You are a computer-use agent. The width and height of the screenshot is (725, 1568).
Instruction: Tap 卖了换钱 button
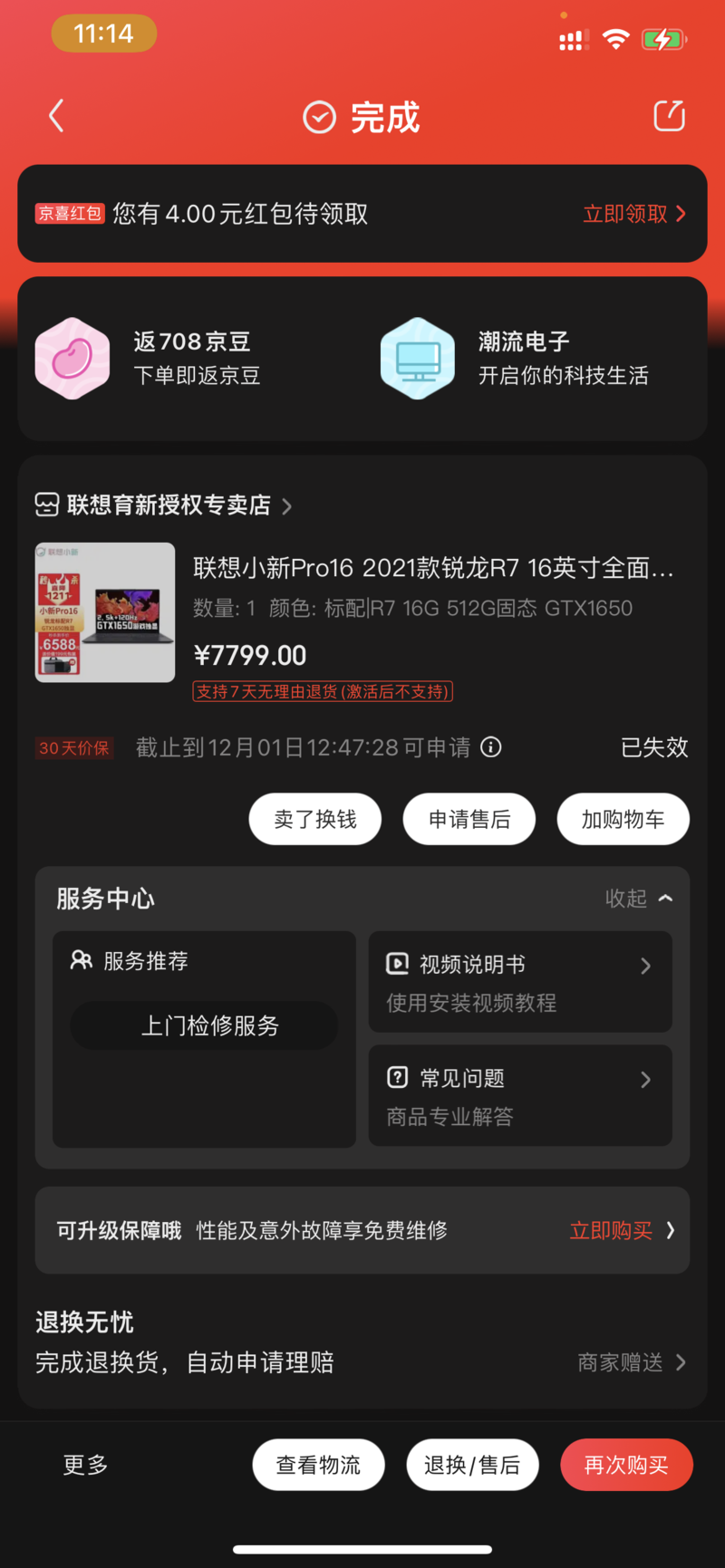(314, 819)
